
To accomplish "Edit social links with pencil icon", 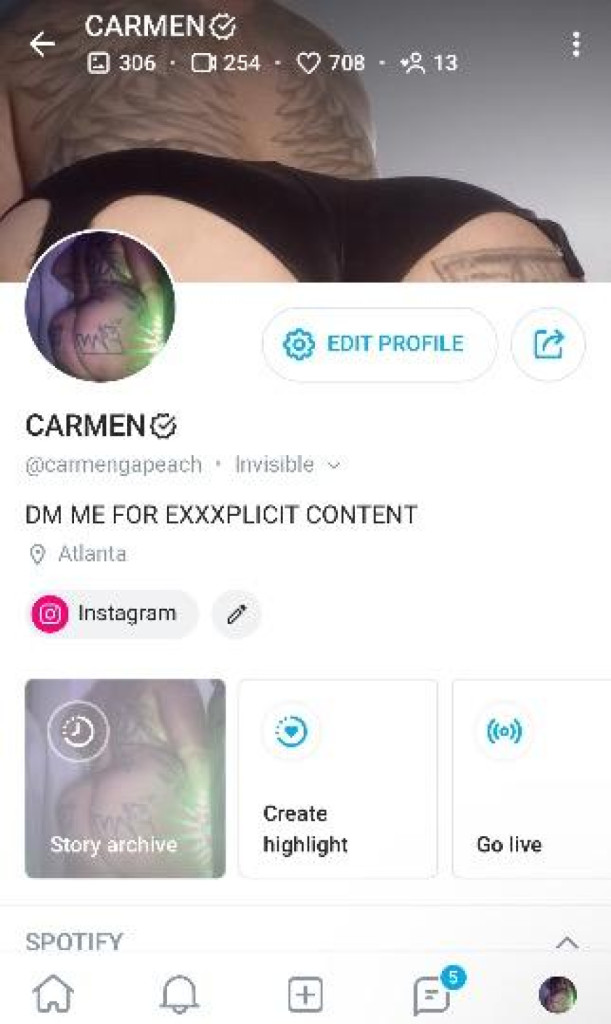I will click(x=237, y=614).
